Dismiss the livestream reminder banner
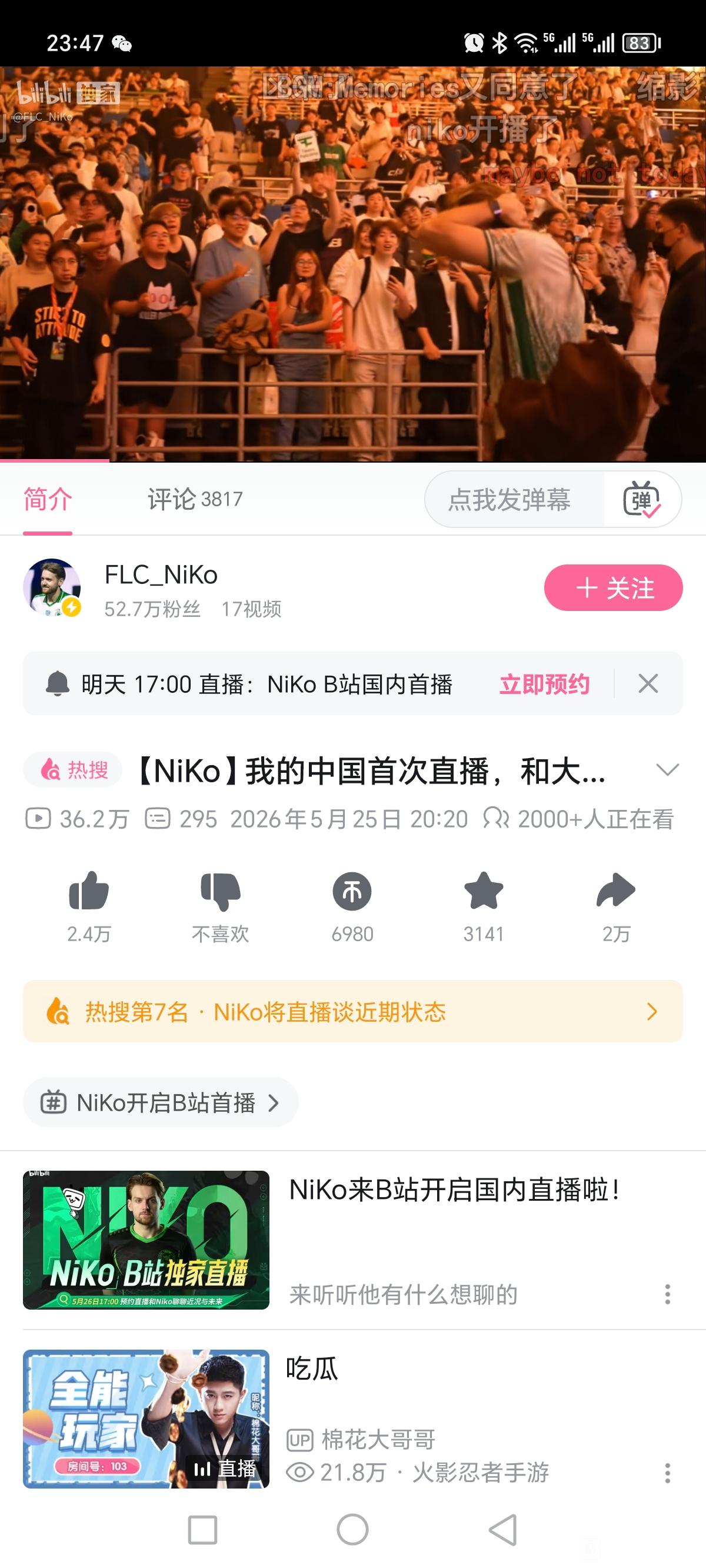 [648, 683]
